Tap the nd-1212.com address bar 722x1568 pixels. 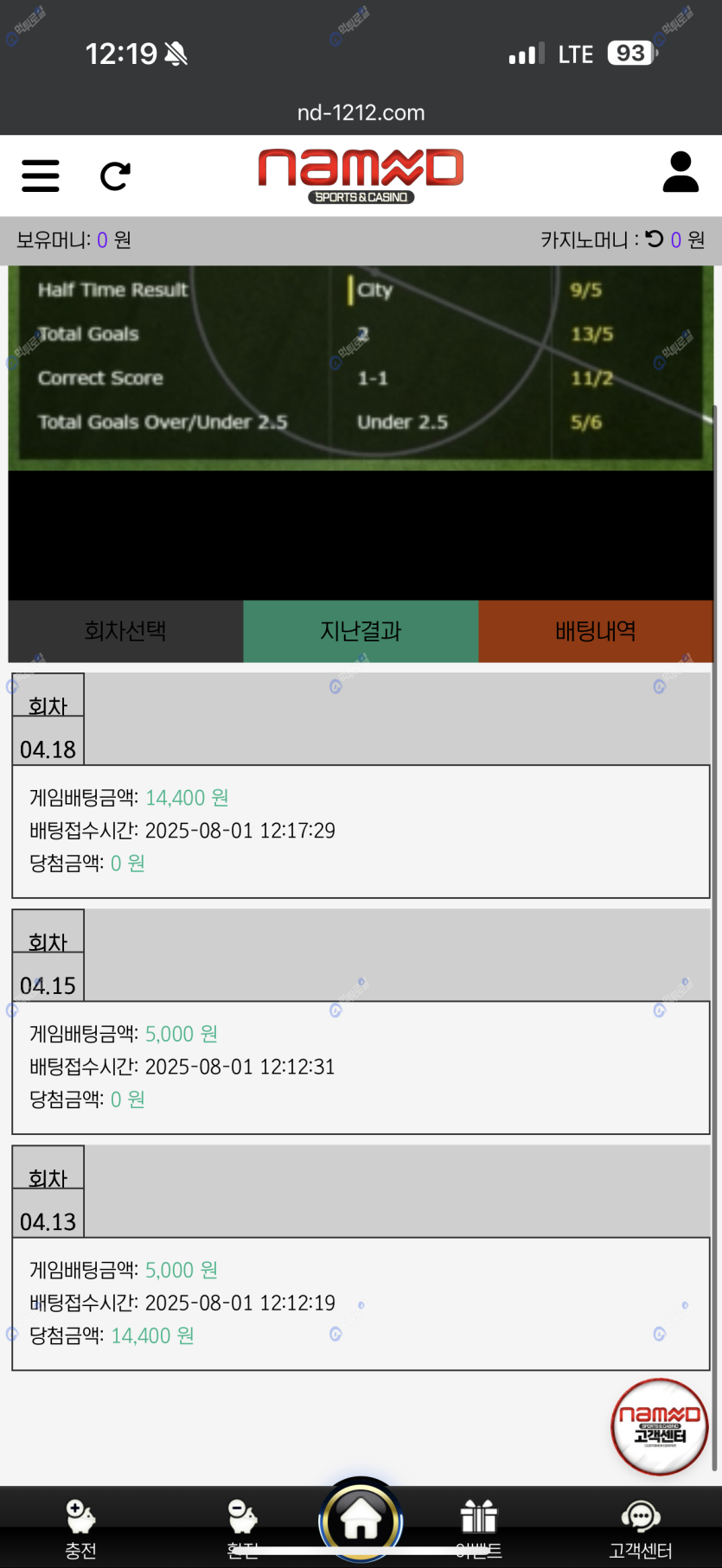[361, 112]
